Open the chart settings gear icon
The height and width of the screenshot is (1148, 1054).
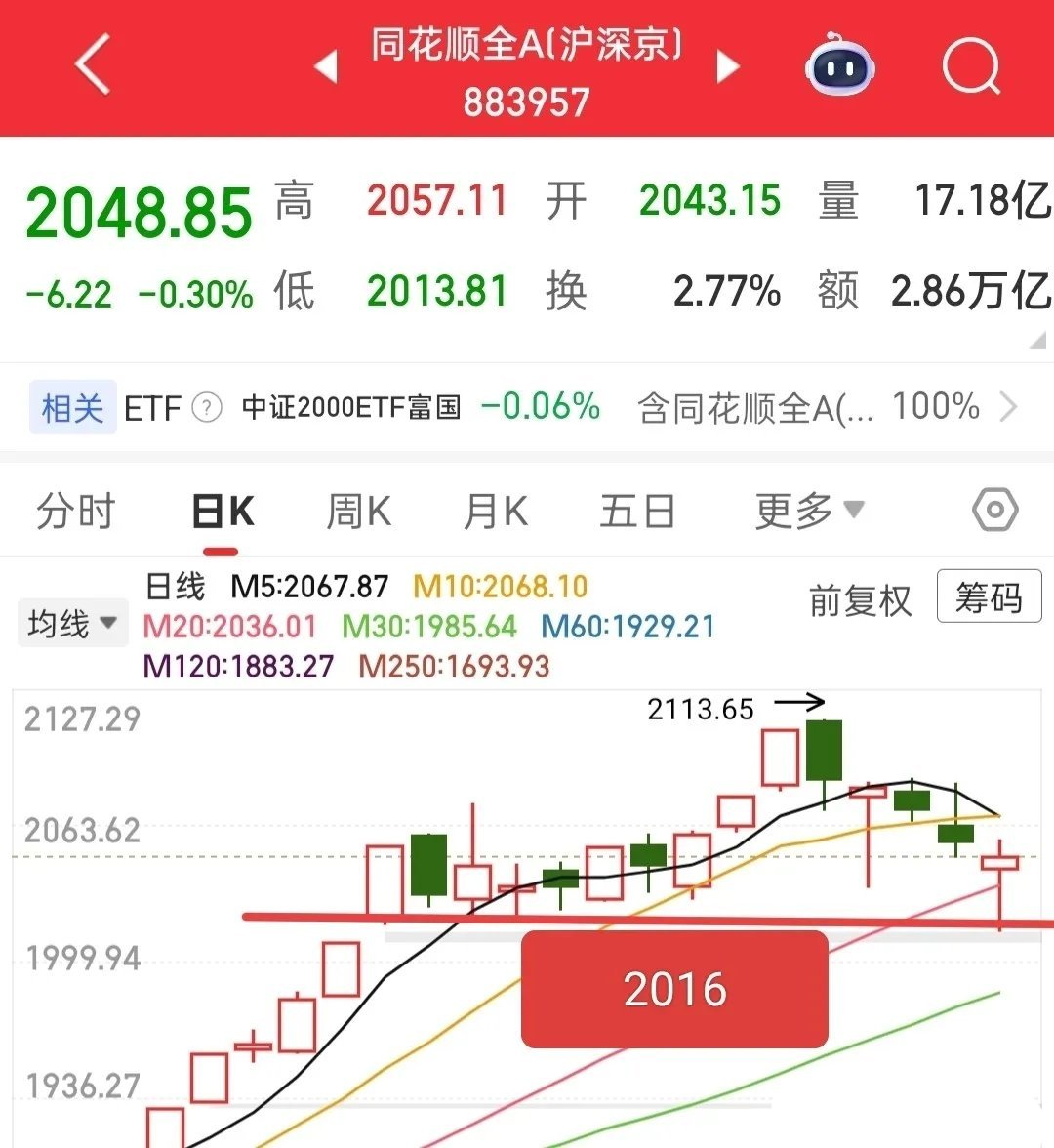[995, 510]
